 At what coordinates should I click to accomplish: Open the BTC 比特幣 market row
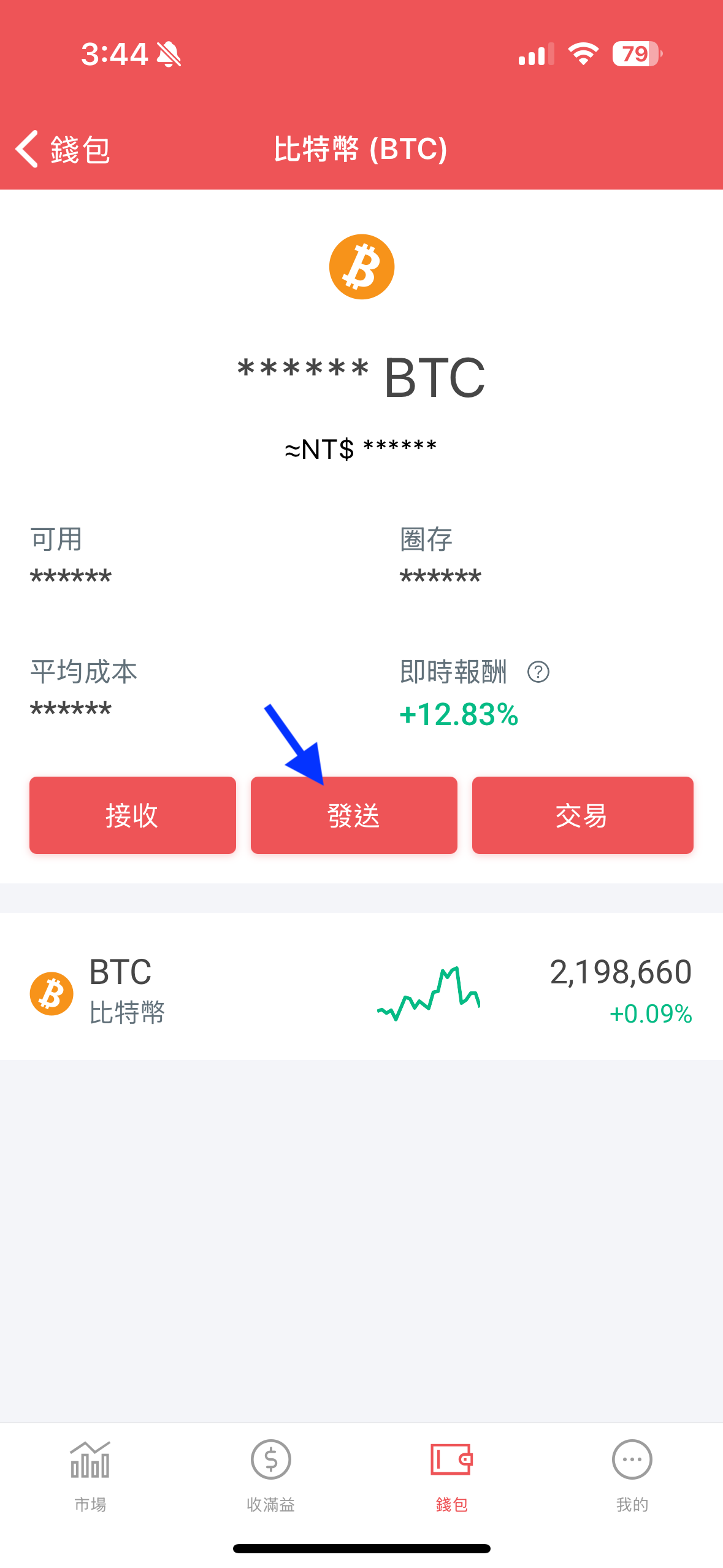(361, 986)
